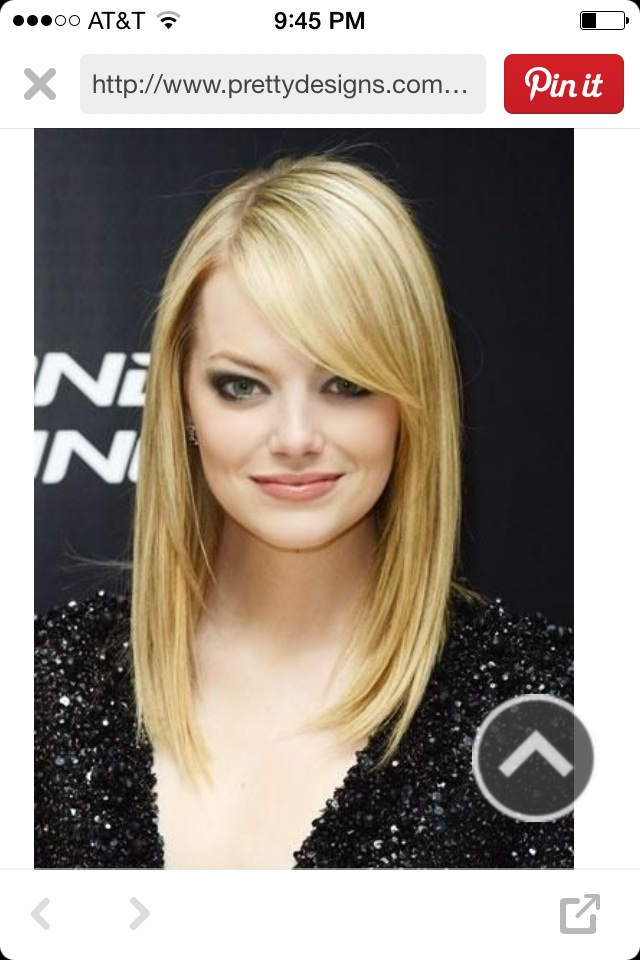Go forward to the next page
This screenshot has width=640, height=960.
tap(139, 912)
